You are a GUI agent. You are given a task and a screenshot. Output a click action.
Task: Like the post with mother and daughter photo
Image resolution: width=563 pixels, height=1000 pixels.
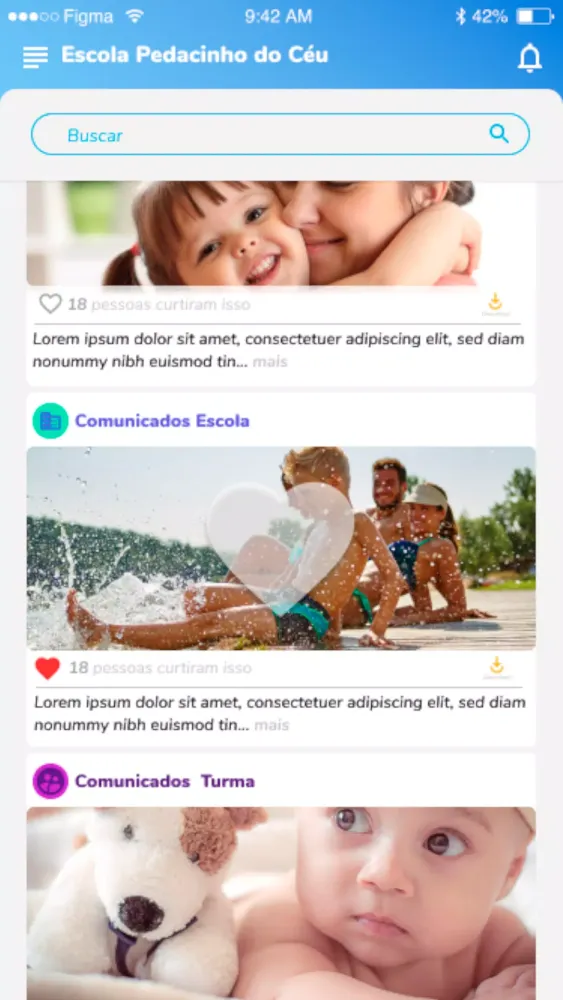coord(50,304)
